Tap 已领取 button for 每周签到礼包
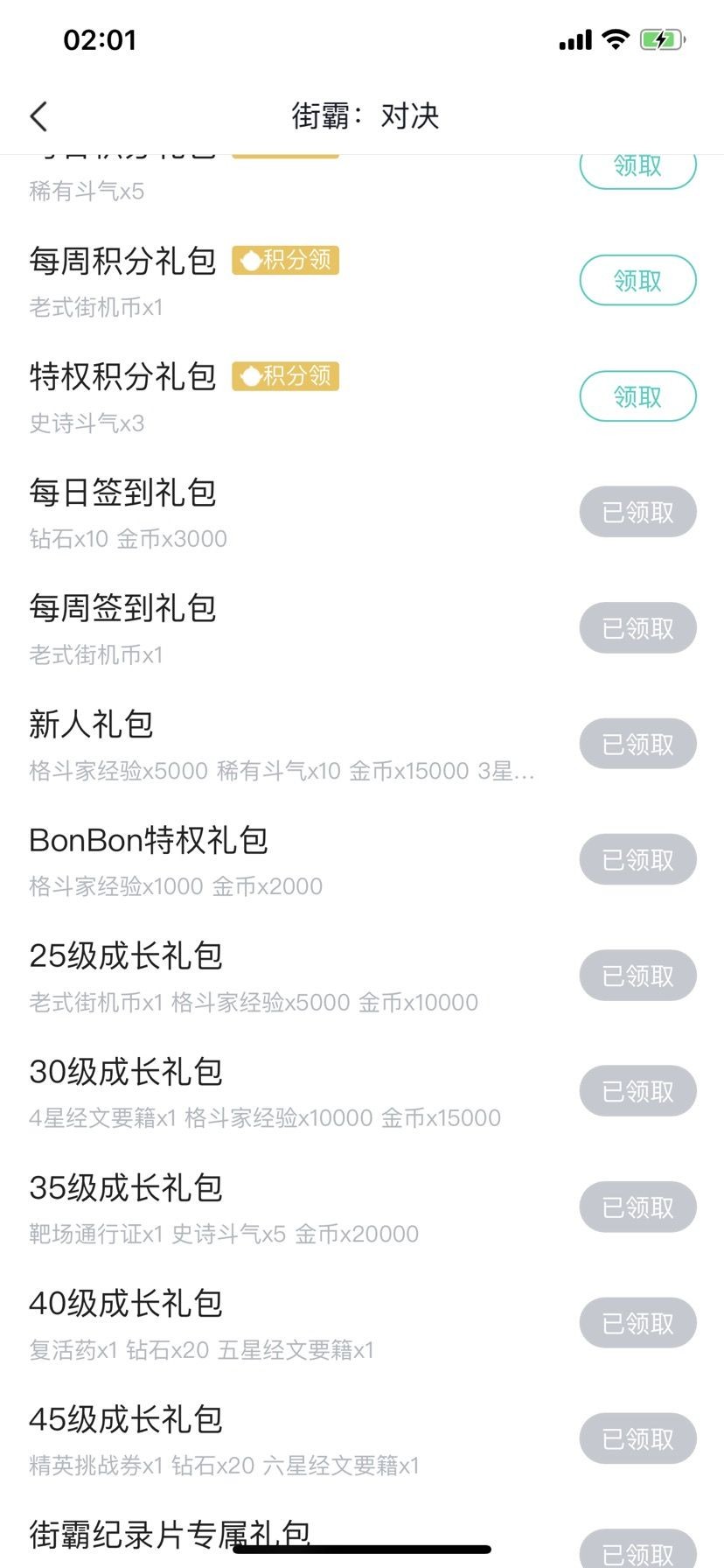724x1568 pixels. coord(637,628)
